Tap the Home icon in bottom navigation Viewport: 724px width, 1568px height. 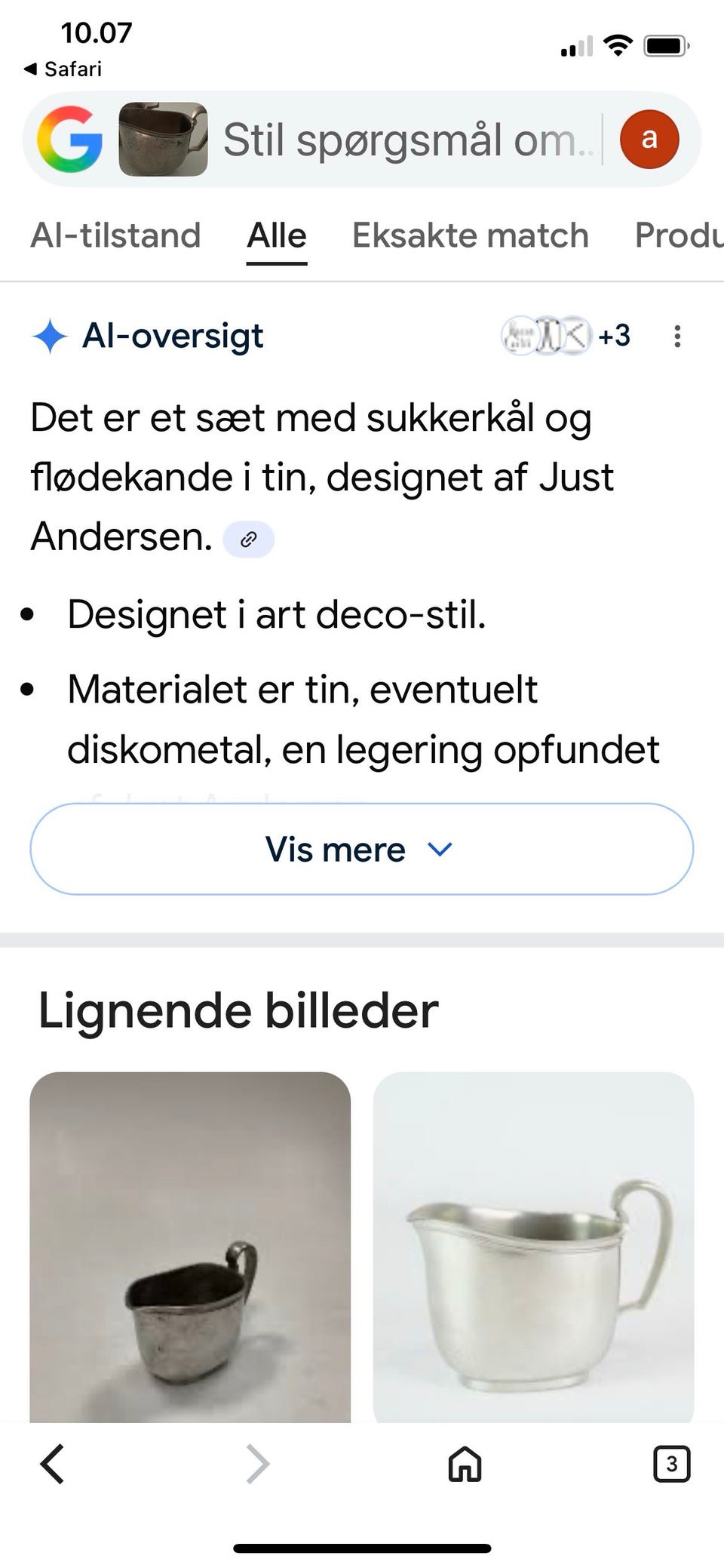[x=463, y=1465]
